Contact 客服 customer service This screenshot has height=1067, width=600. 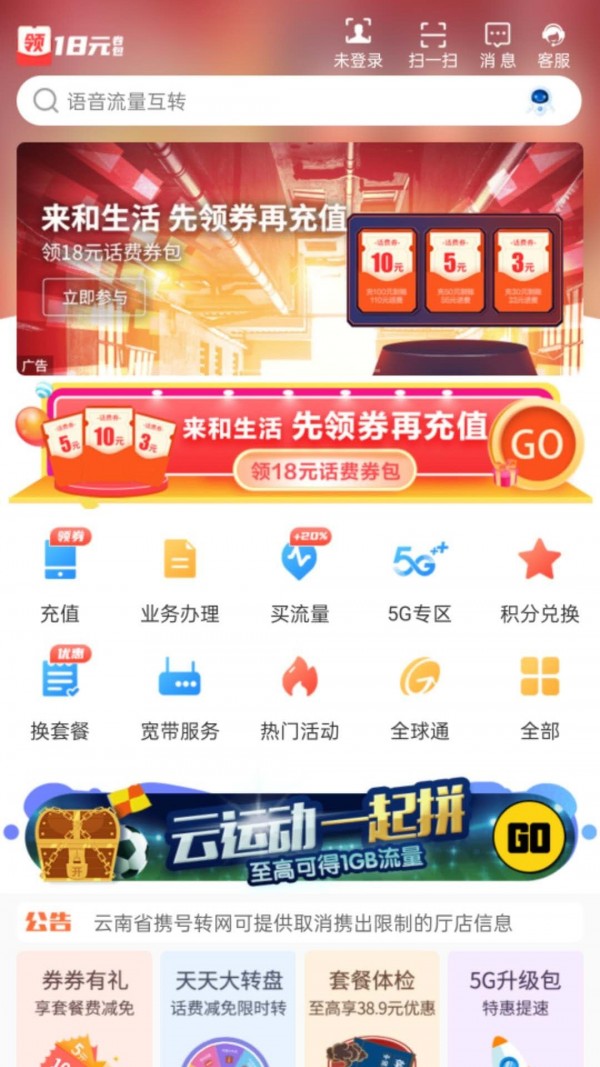553,43
